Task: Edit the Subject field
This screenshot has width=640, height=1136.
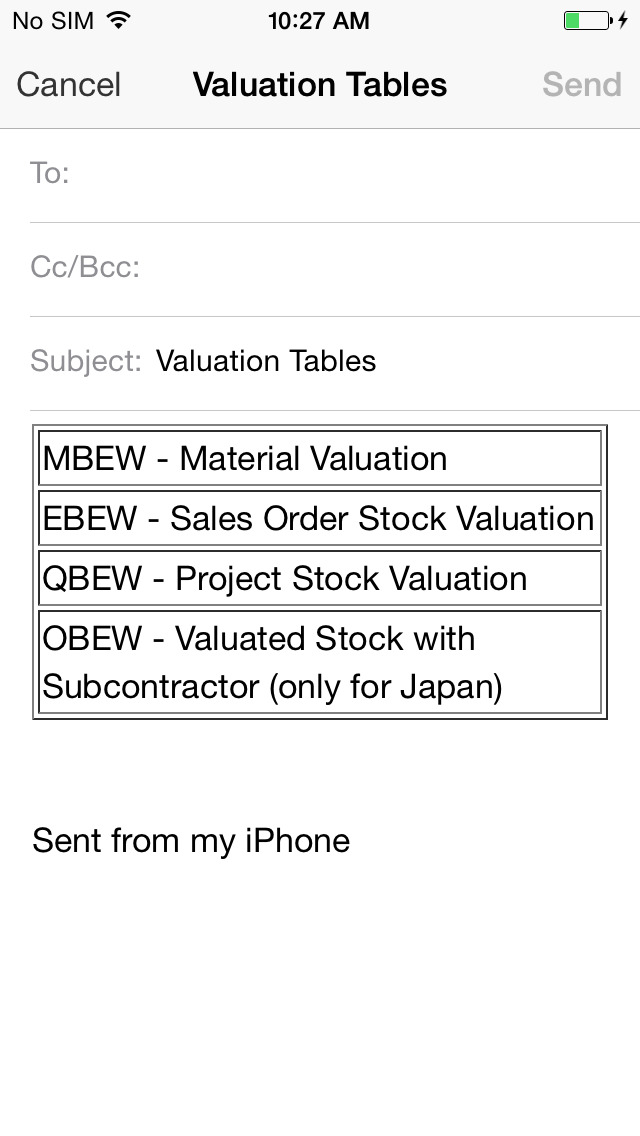Action: [x=335, y=362]
